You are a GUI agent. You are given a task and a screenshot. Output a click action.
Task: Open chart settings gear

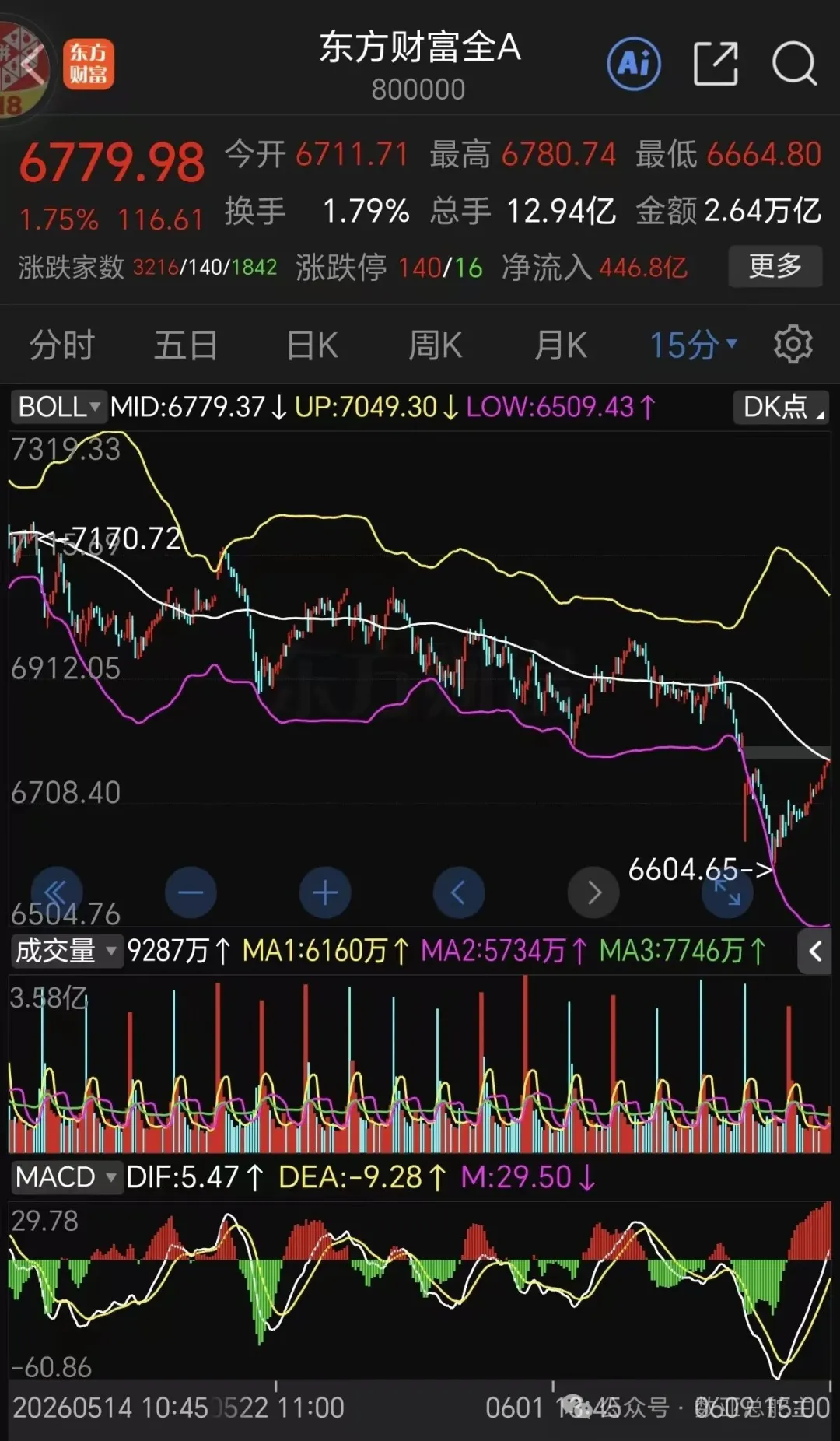(793, 344)
